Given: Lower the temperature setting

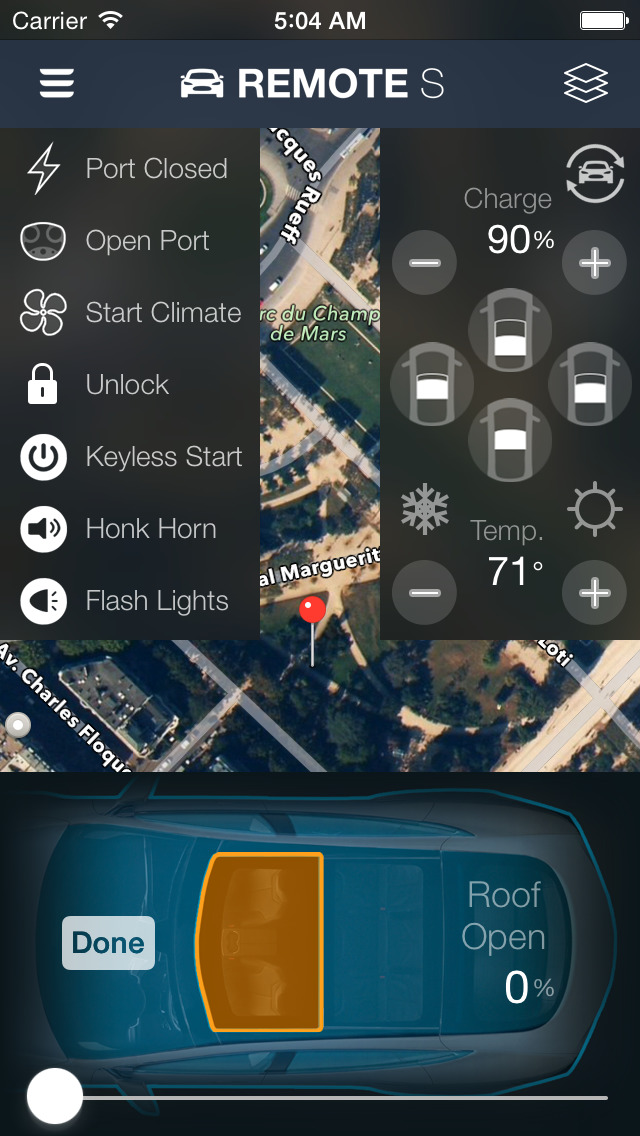Looking at the screenshot, I should pyautogui.click(x=424, y=593).
